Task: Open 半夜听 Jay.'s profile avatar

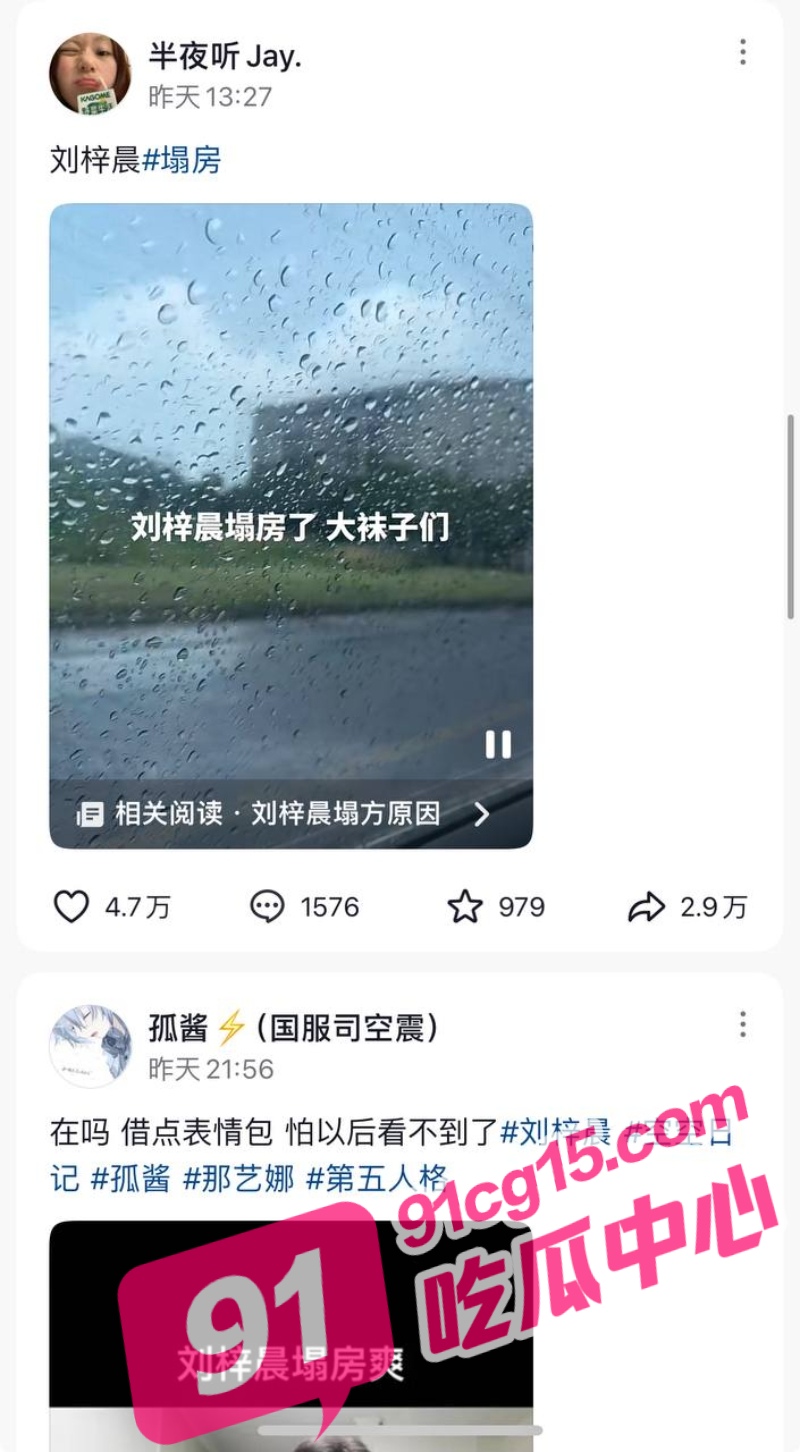Action: pos(90,74)
